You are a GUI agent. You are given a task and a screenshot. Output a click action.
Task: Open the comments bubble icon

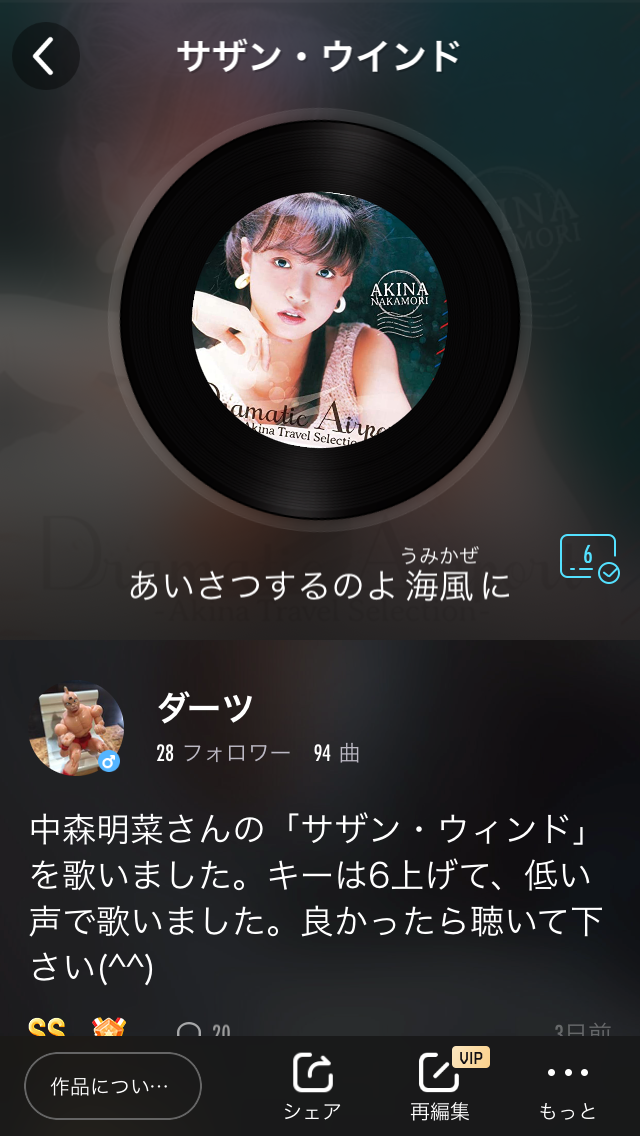(x=189, y=1030)
